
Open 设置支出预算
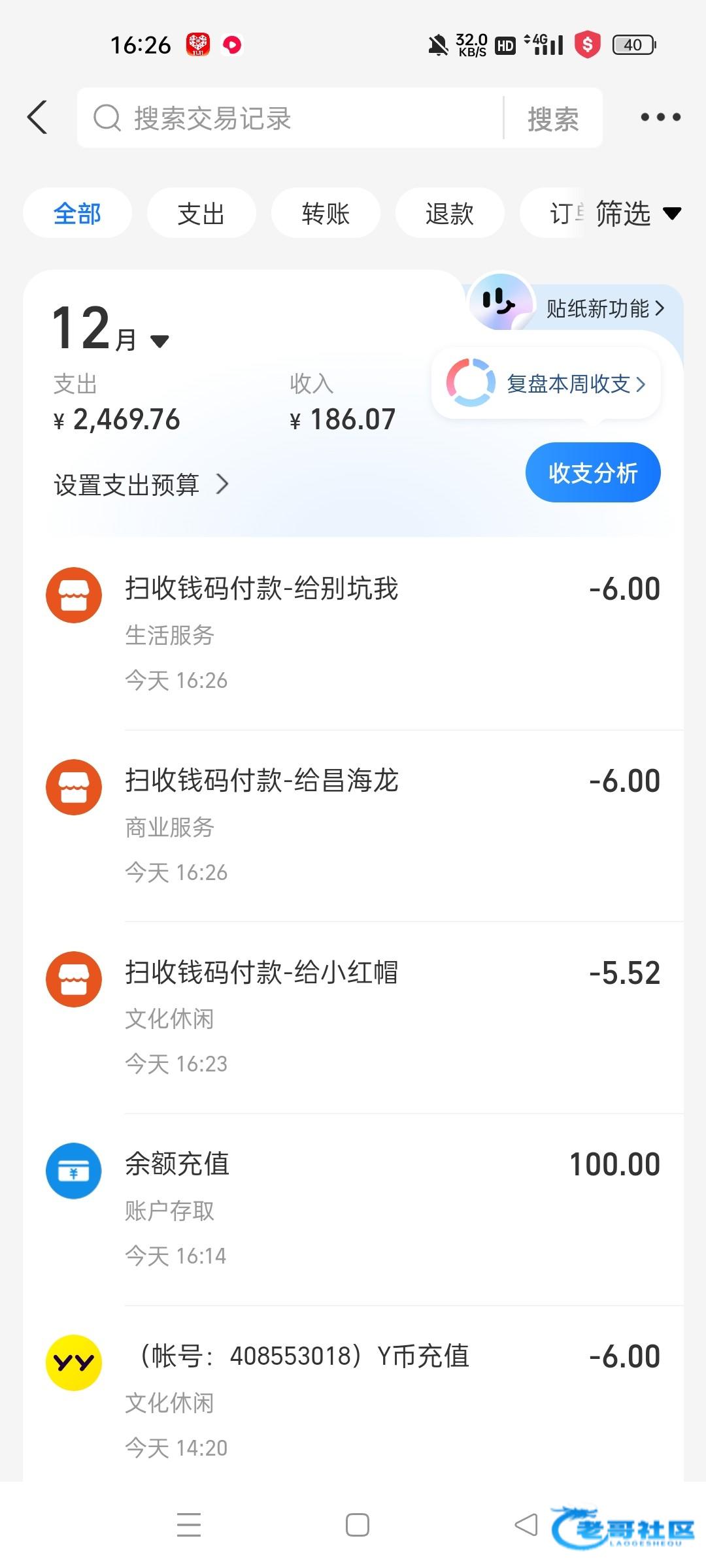click(141, 485)
